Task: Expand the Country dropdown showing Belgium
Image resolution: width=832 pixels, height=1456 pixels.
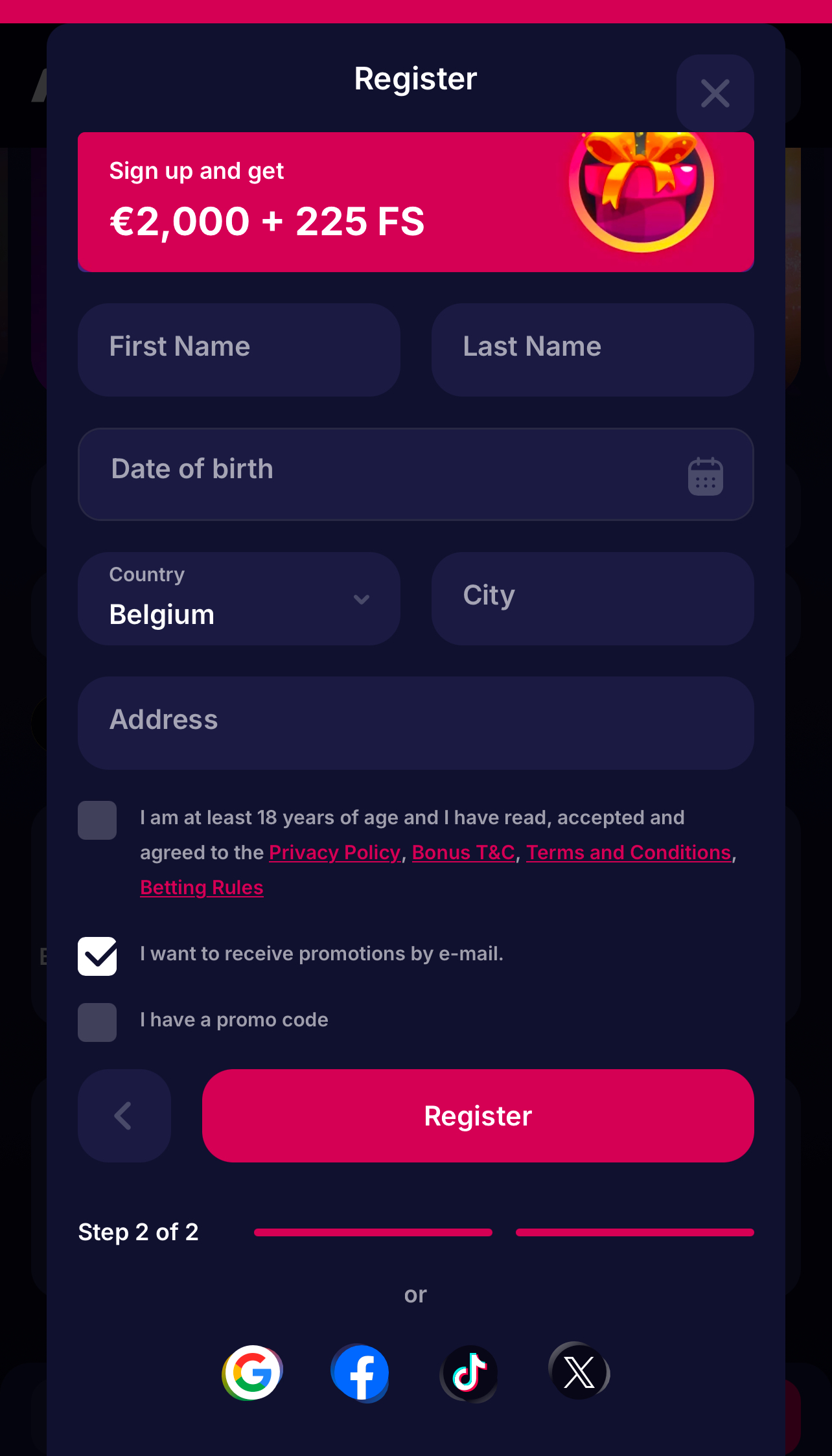Action: (239, 598)
